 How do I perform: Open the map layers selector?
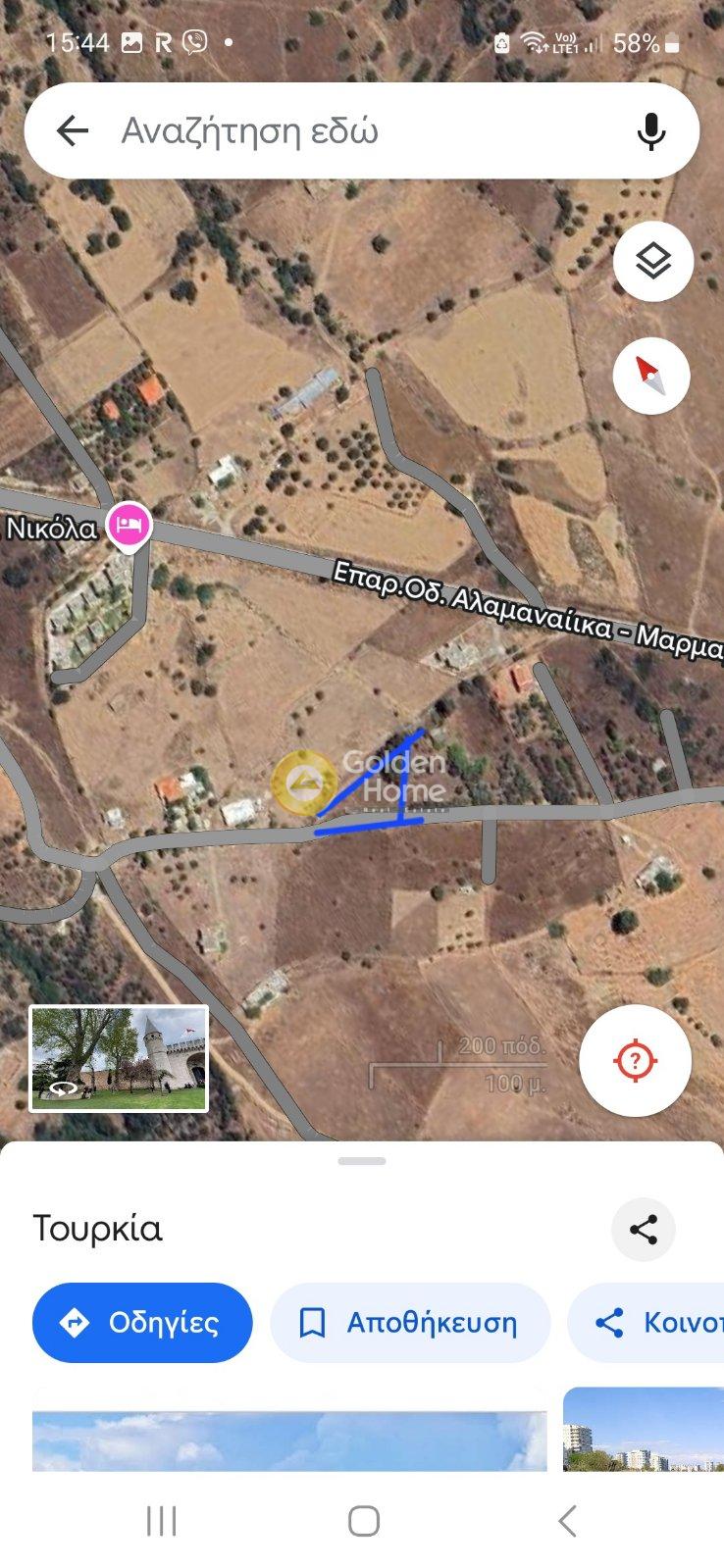[652, 262]
